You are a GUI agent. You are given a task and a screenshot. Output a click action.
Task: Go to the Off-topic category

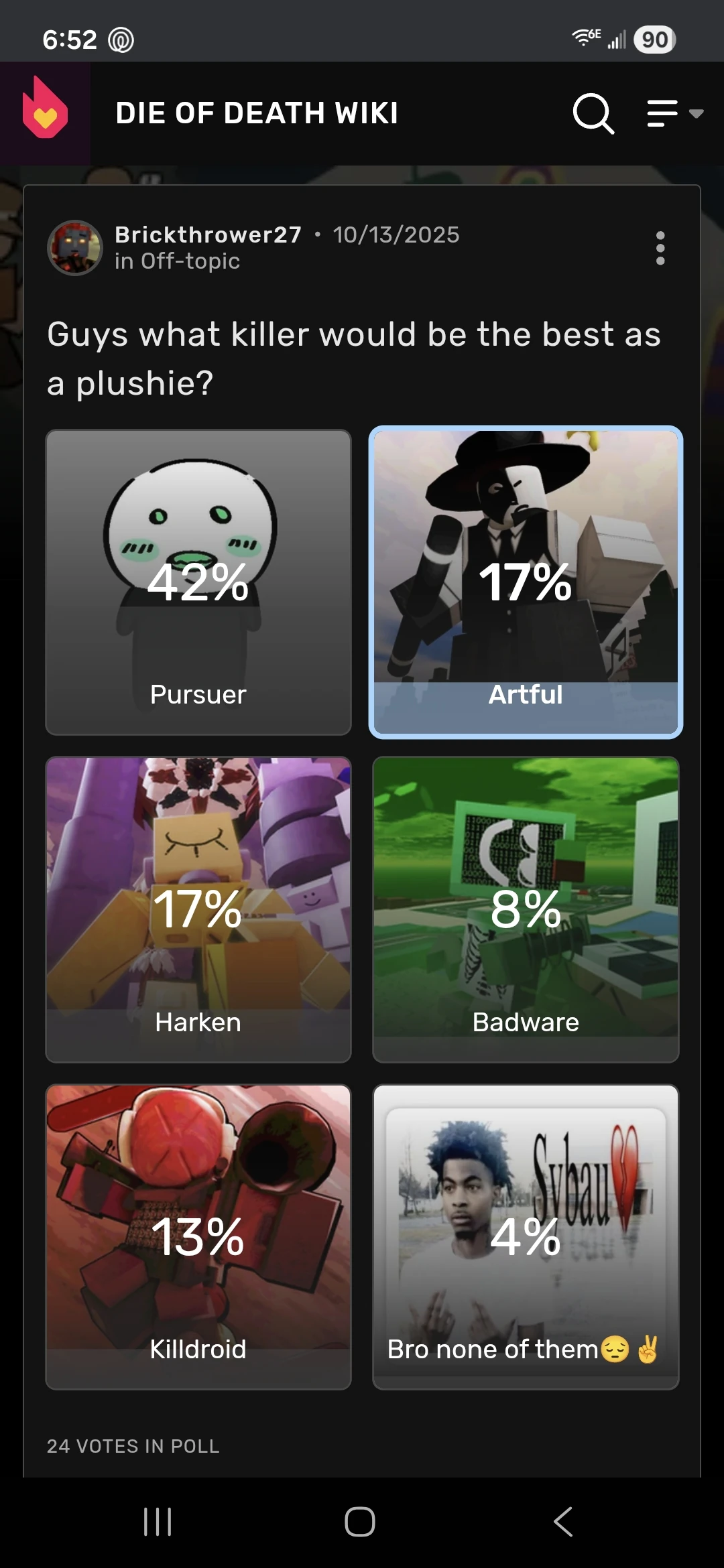(190, 261)
